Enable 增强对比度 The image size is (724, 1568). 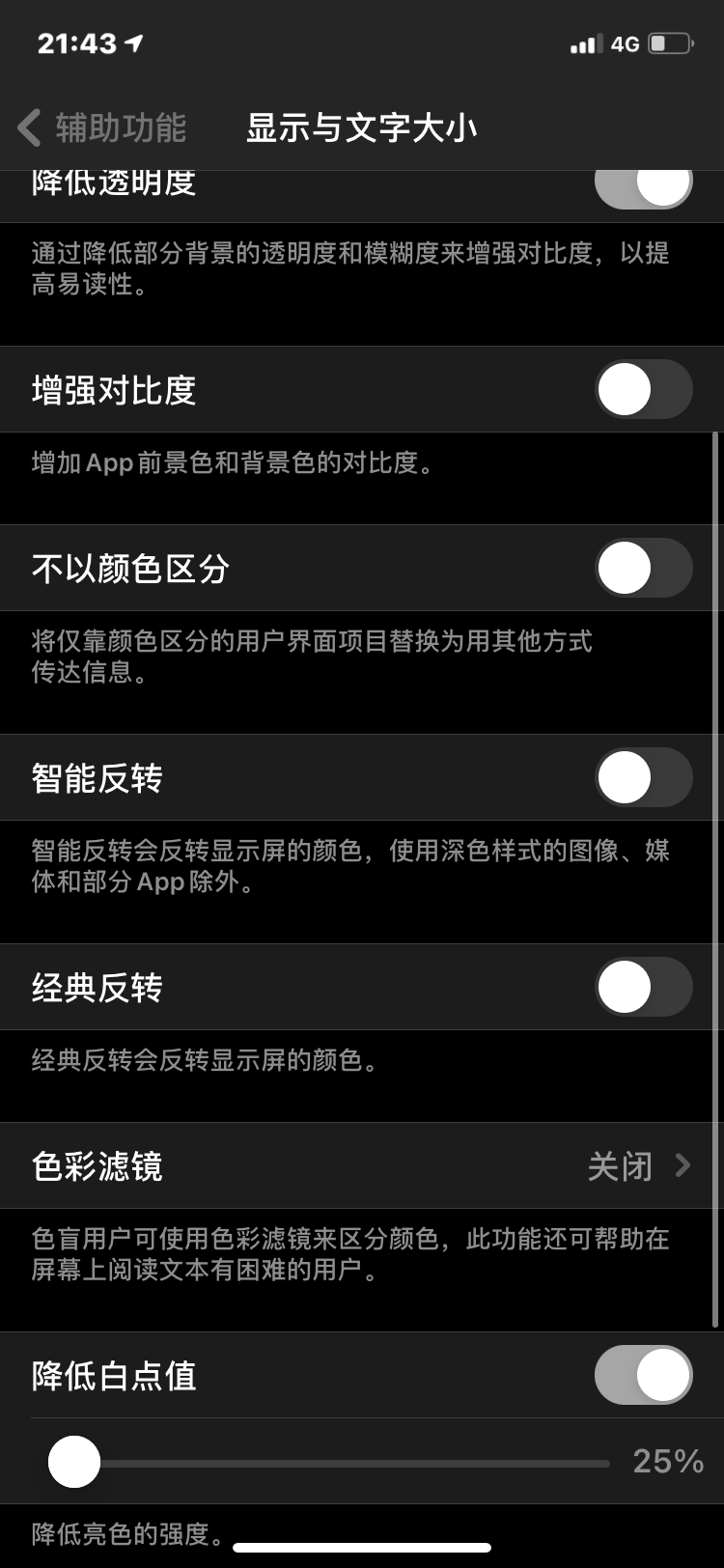(644, 390)
